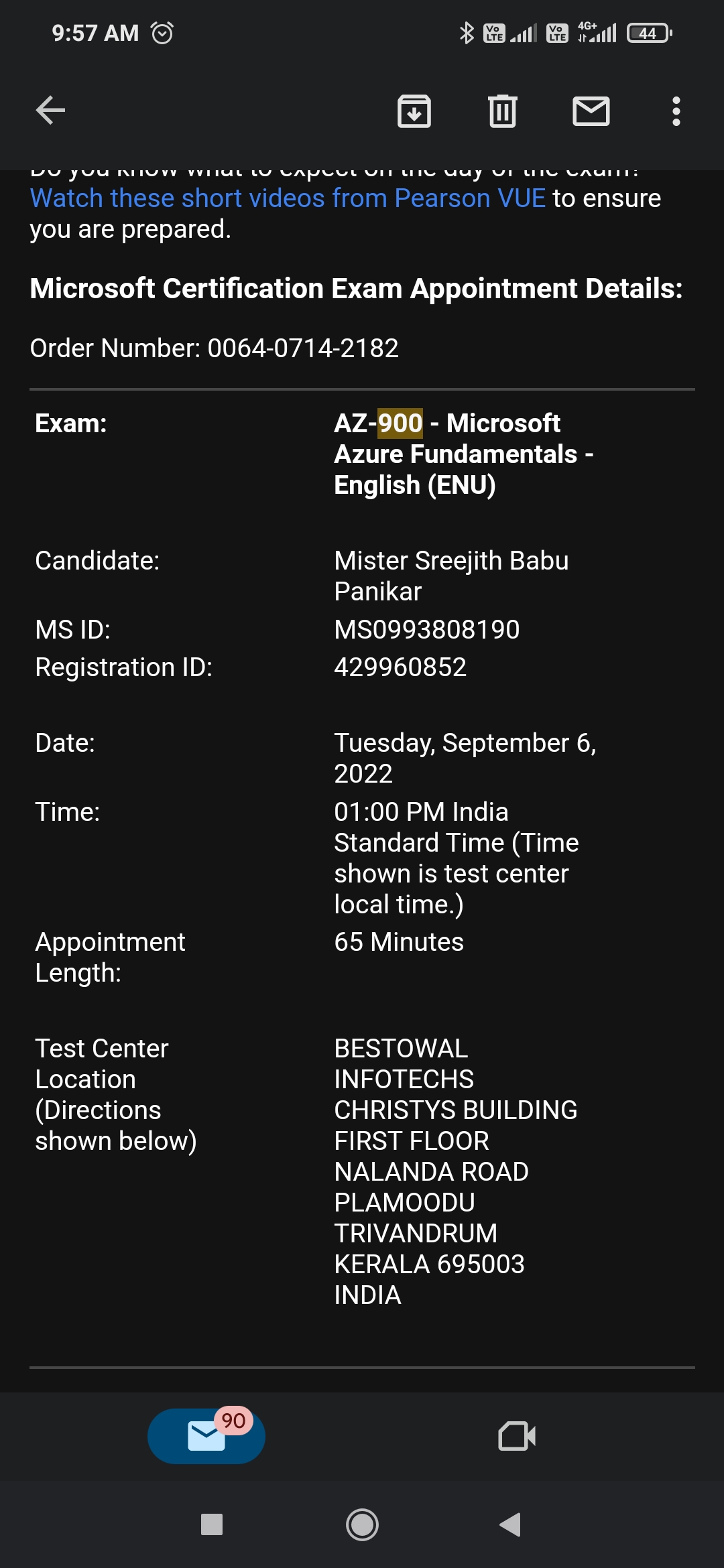
Task: Delete this email
Action: click(502, 111)
